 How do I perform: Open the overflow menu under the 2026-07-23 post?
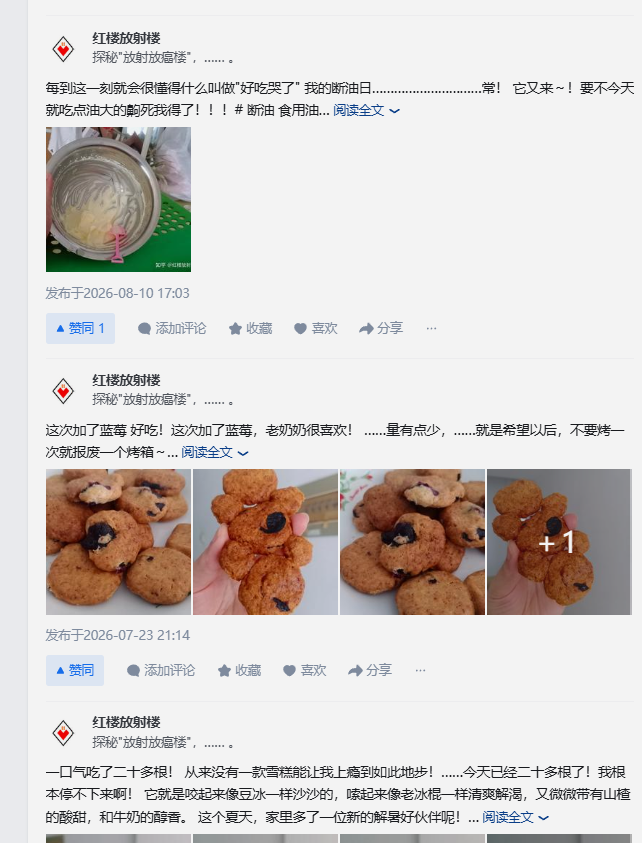coord(420,670)
